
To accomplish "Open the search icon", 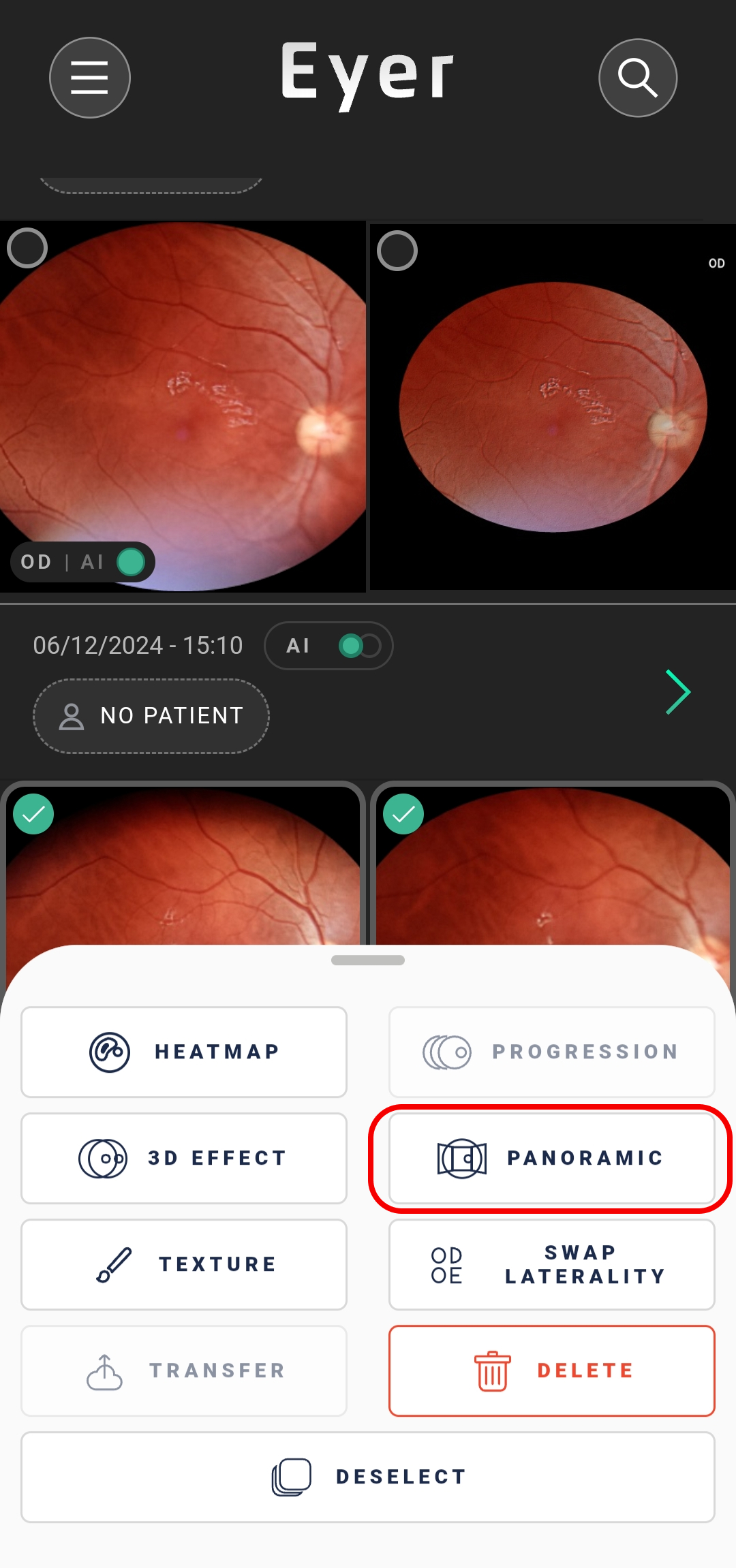I will click(638, 78).
